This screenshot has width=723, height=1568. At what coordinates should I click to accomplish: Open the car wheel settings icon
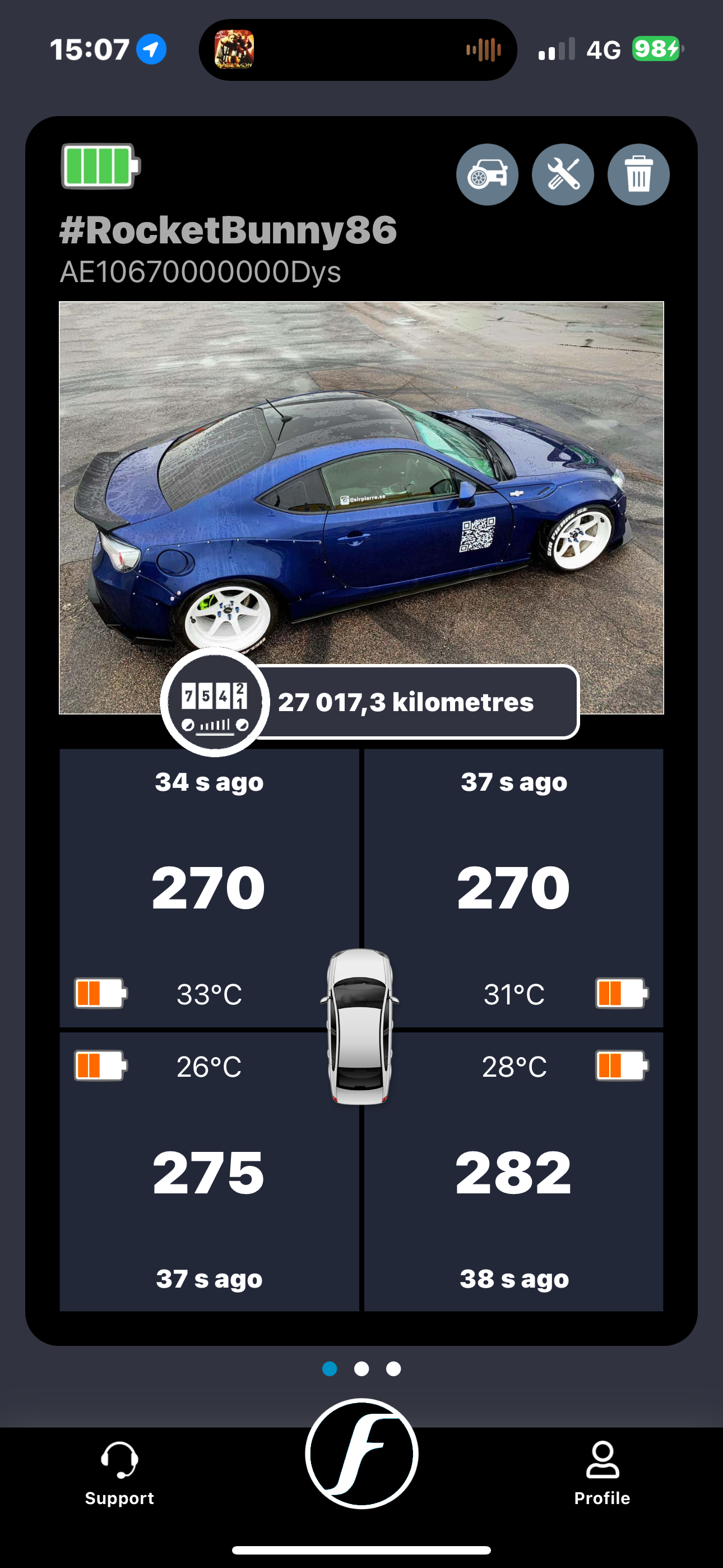487,175
